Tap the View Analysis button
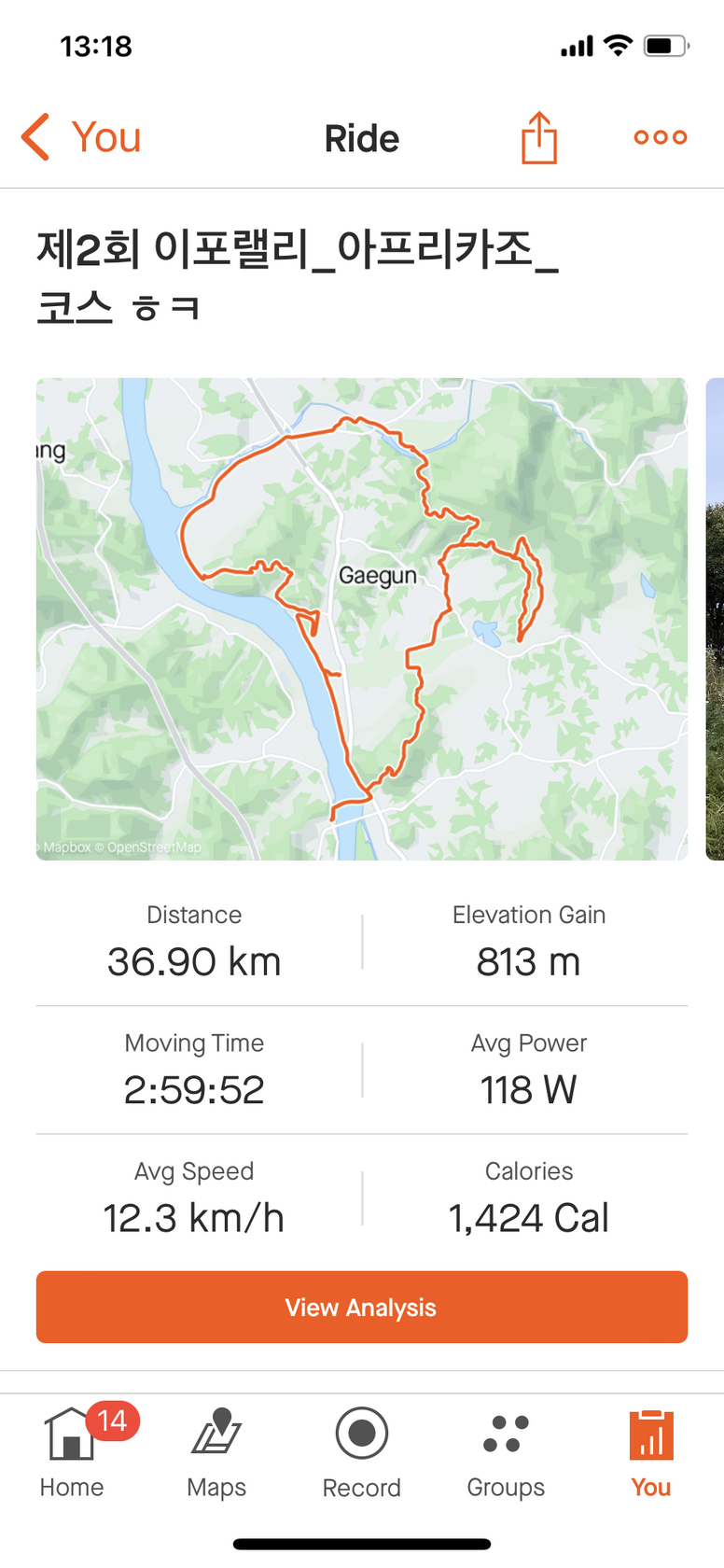 pyautogui.click(x=361, y=1307)
